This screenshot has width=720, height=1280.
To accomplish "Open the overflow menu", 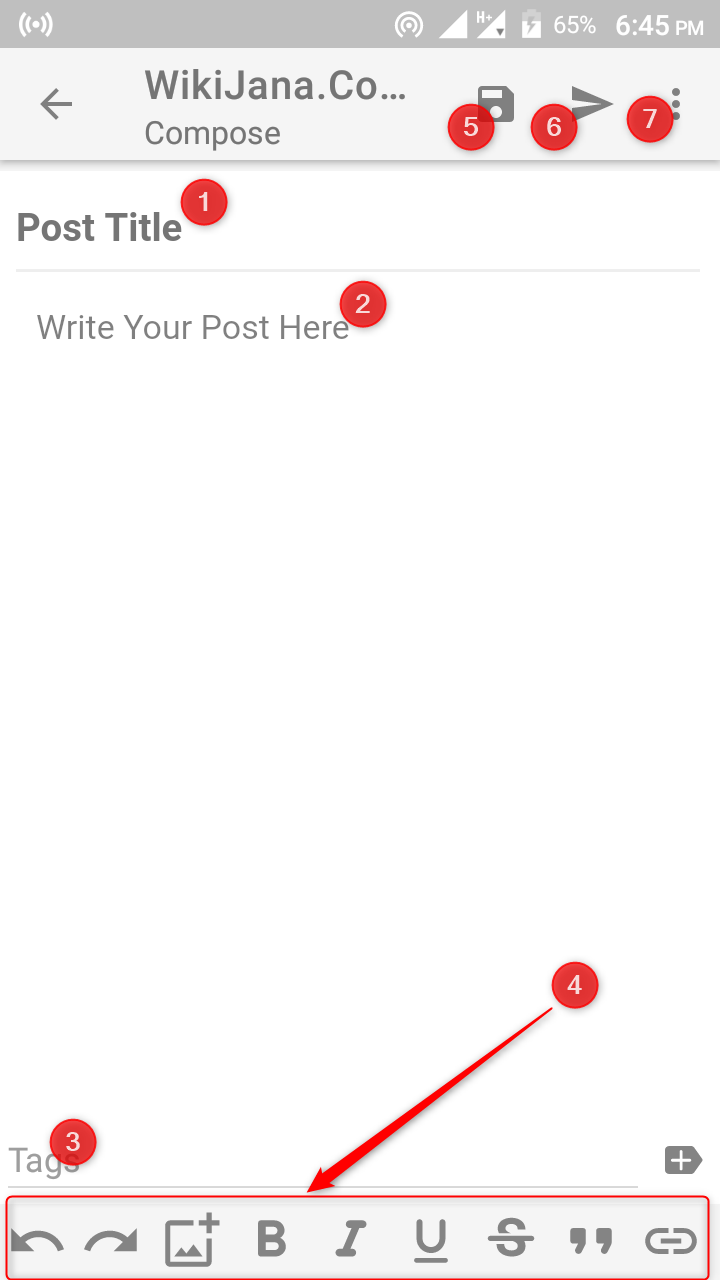I will [x=677, y=104].
